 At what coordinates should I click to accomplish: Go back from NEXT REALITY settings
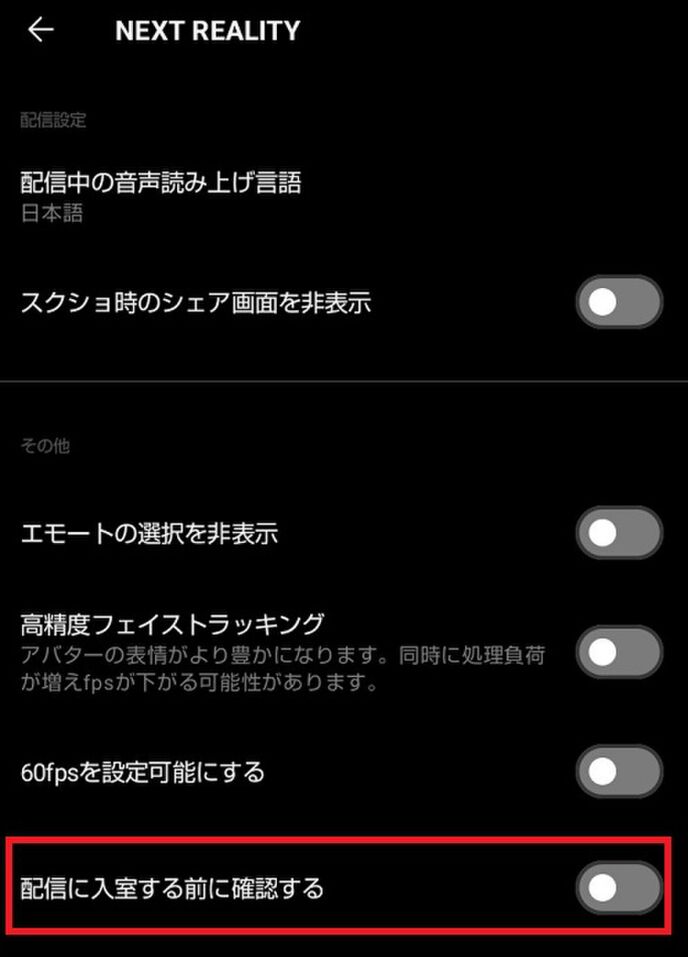40,30
